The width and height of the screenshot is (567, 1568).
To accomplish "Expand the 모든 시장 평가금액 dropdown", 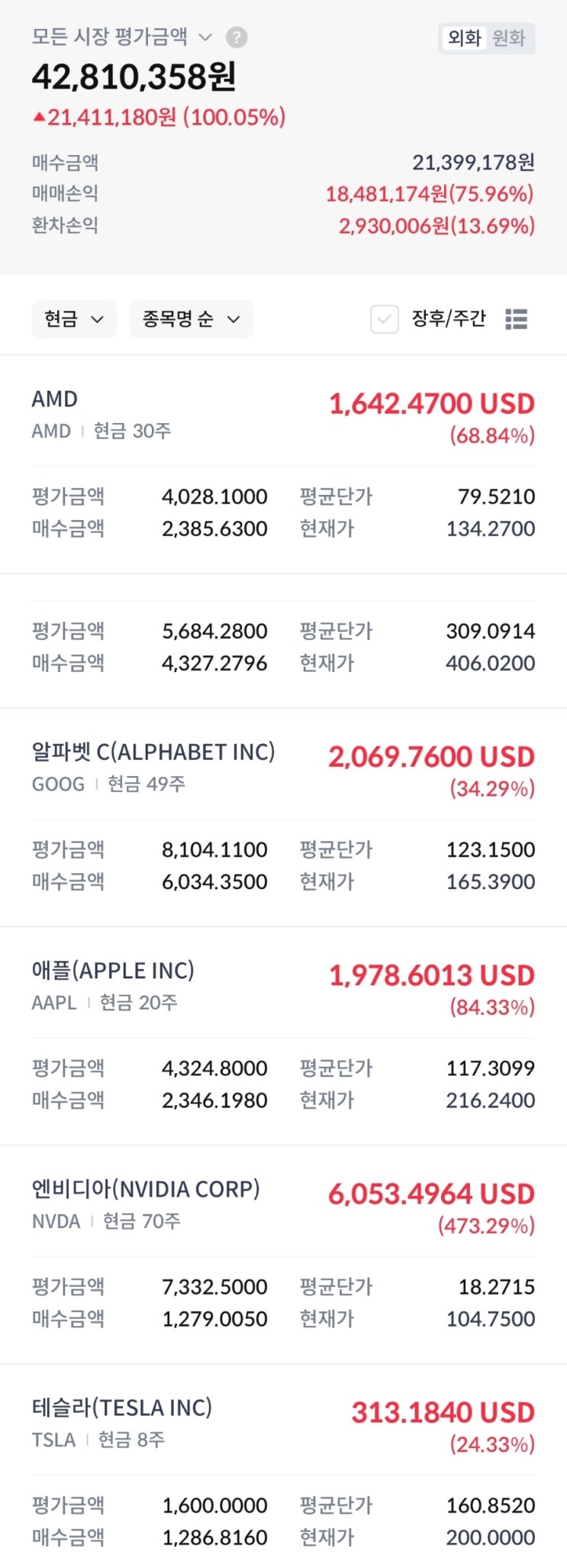I will click(205, 37).
